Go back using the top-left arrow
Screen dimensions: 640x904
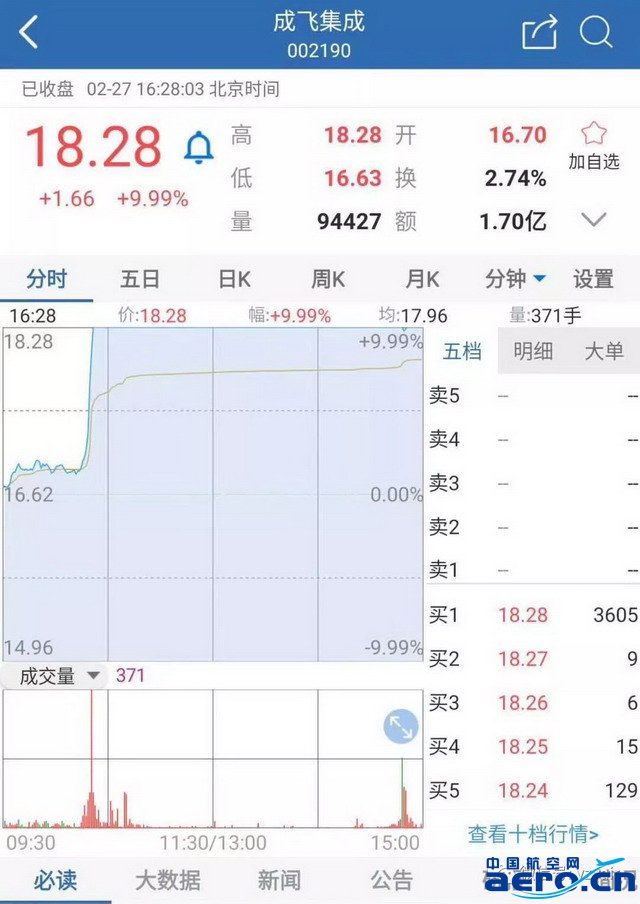pos(28,33)
